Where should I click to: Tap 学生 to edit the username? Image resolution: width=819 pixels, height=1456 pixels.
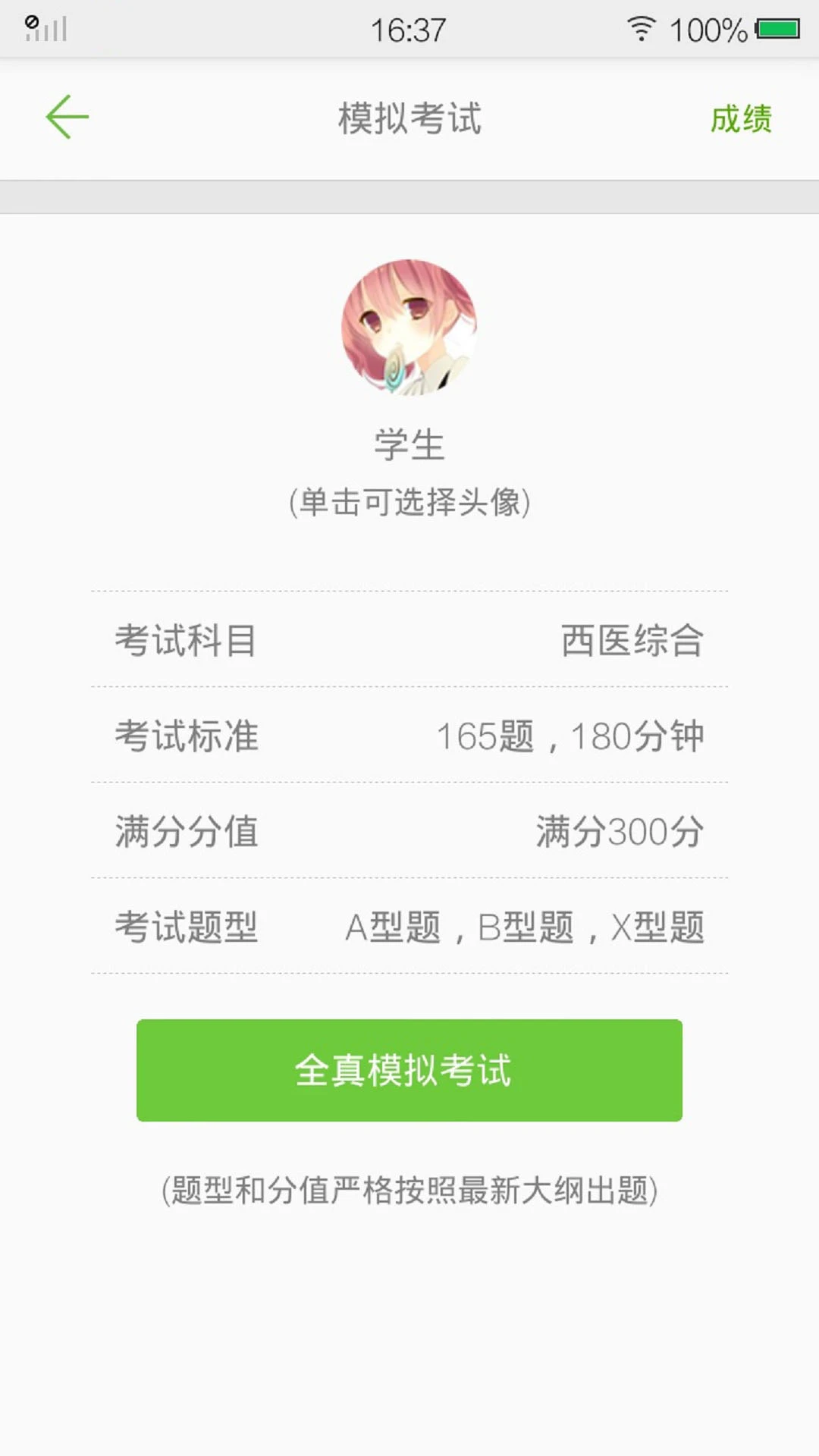(x=409, y=444)
